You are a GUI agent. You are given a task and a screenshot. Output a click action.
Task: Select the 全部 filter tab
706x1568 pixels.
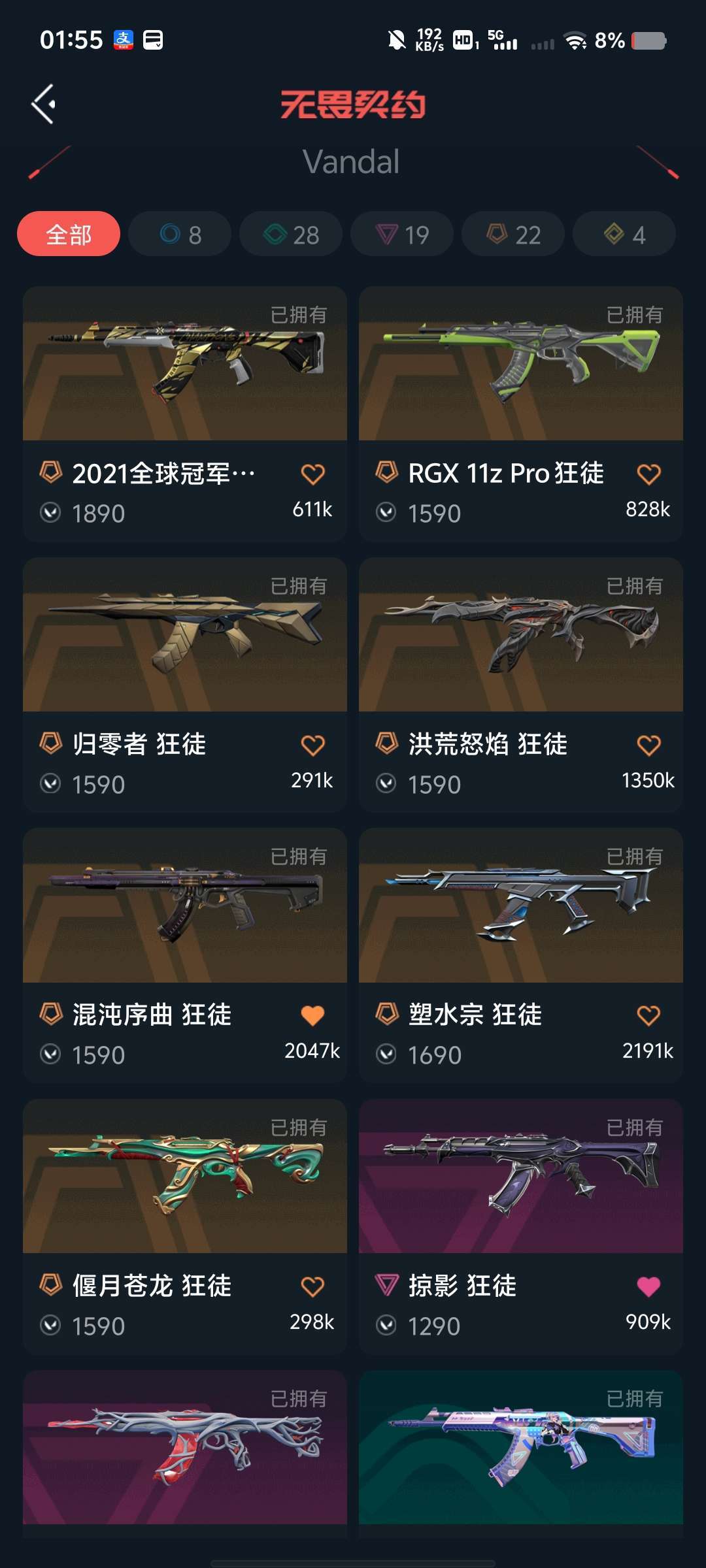pos(68,233)
